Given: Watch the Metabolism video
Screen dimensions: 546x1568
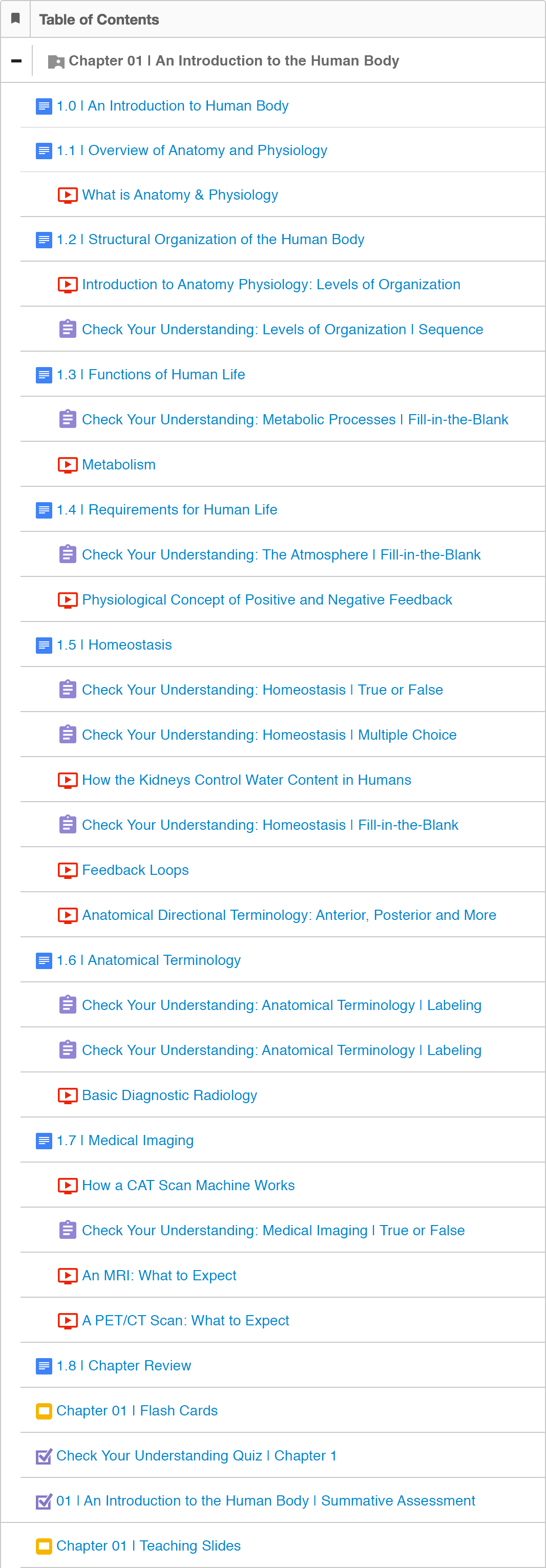Looking at the screenshot, I should (119, 465).
